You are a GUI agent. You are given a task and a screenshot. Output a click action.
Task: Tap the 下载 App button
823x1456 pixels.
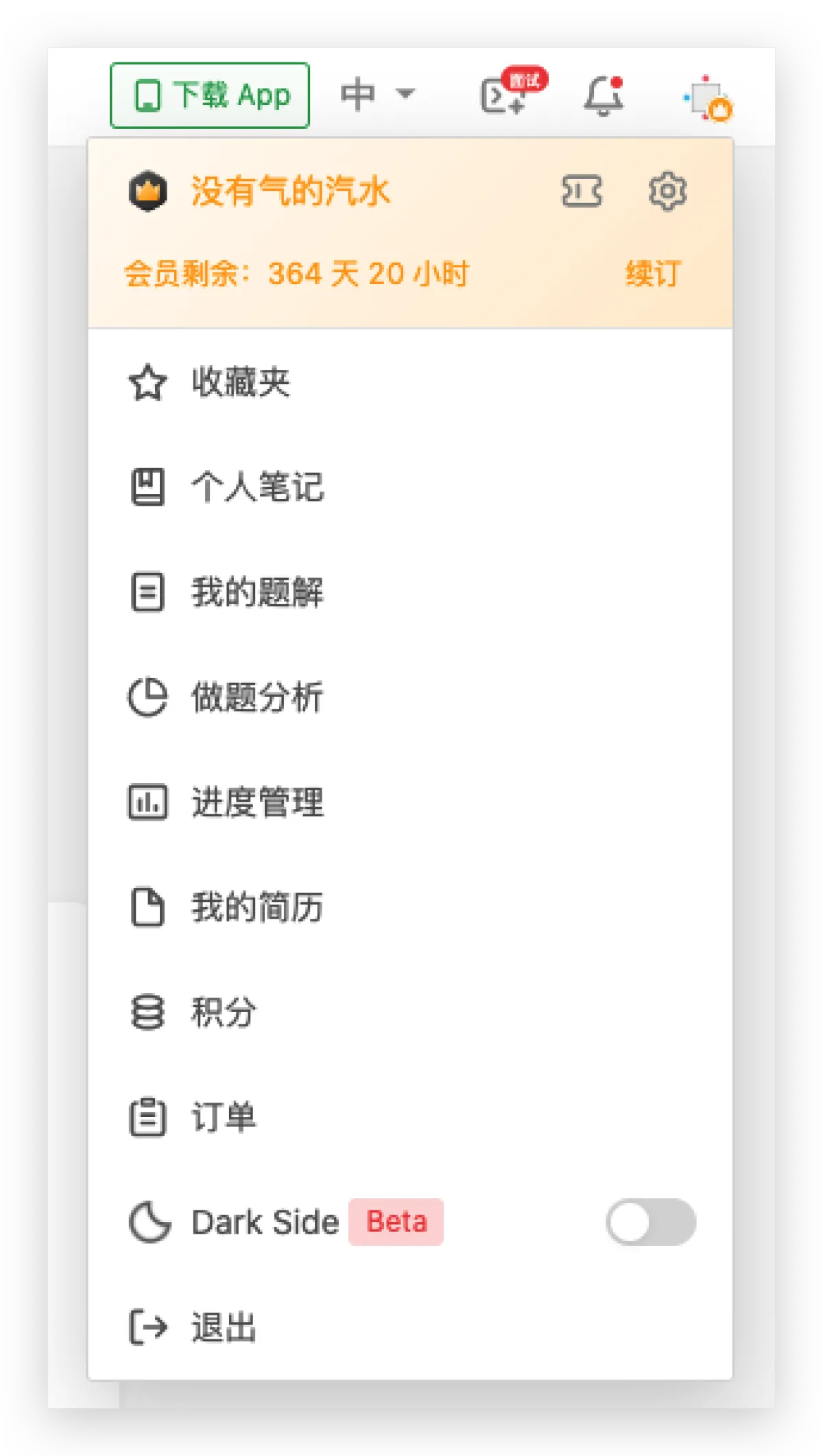(210, 95)
